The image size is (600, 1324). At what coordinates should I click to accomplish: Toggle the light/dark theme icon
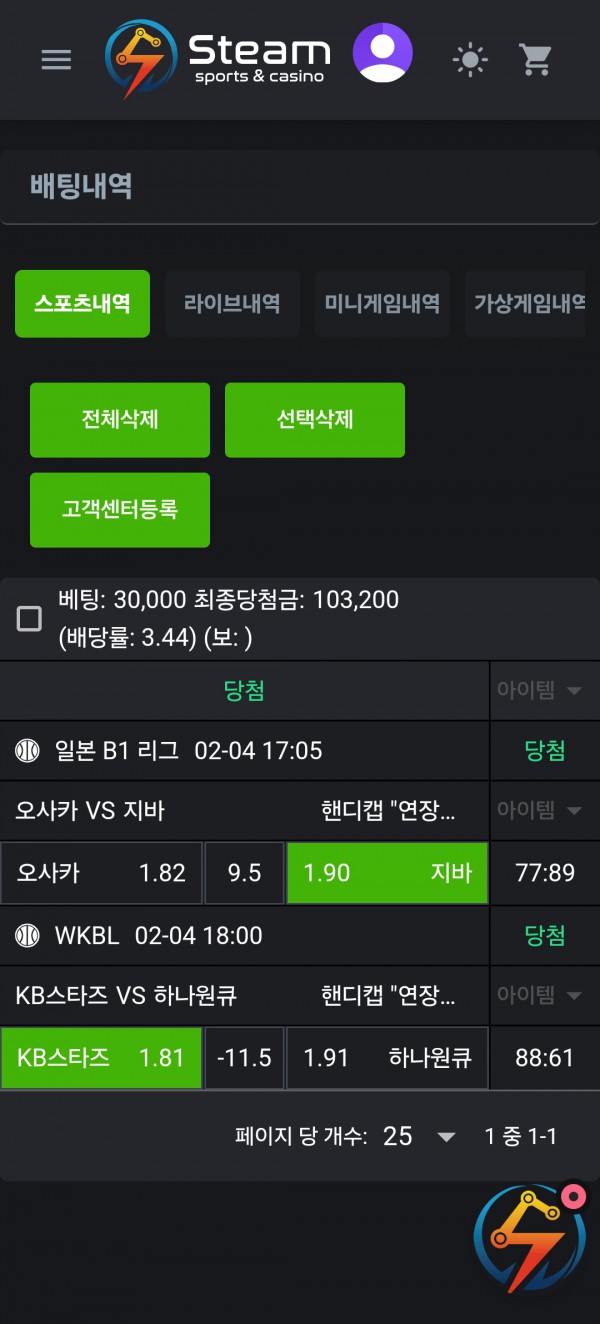pos(469,60)
